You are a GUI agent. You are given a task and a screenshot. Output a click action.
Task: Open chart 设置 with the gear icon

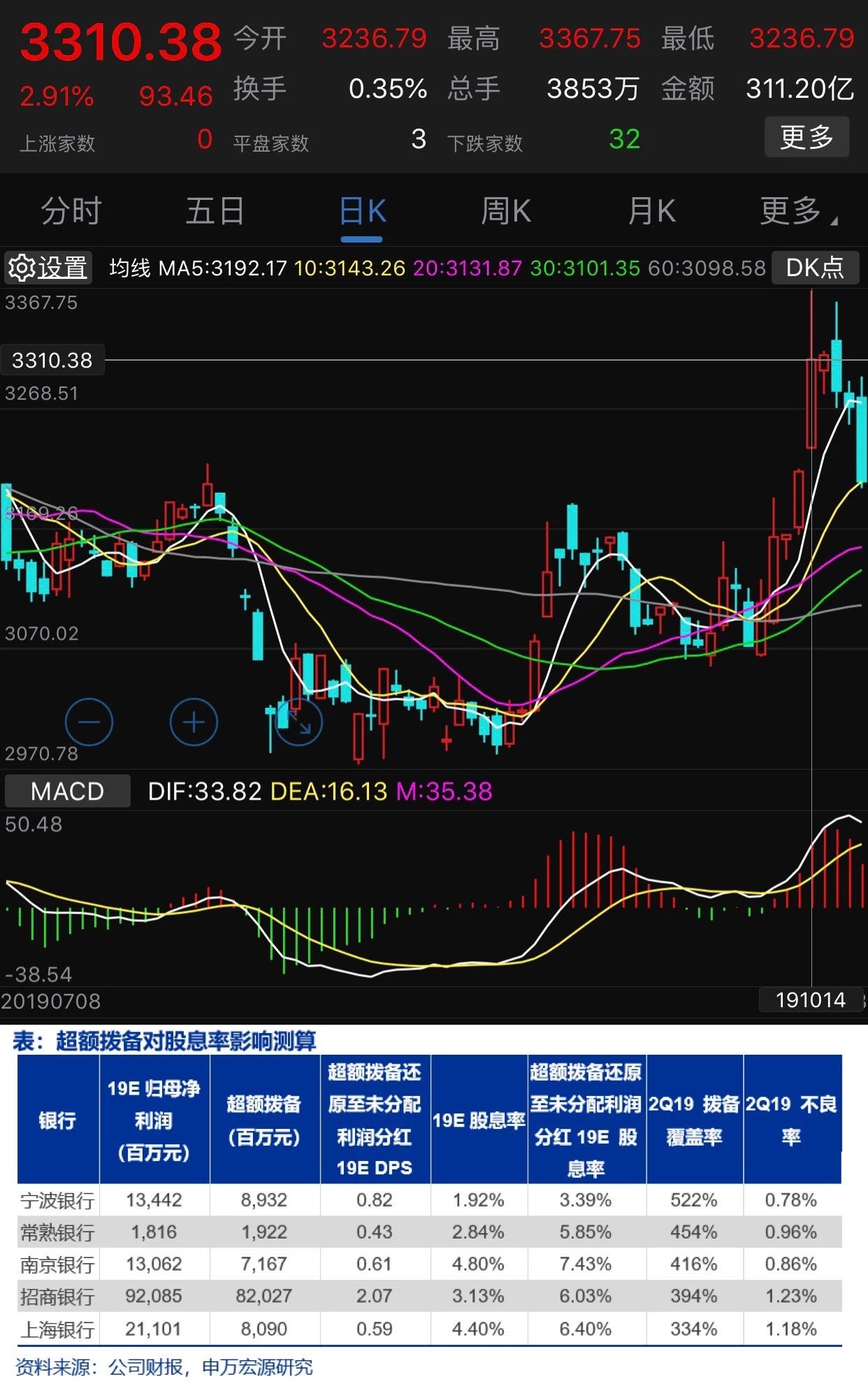[48, 268]
